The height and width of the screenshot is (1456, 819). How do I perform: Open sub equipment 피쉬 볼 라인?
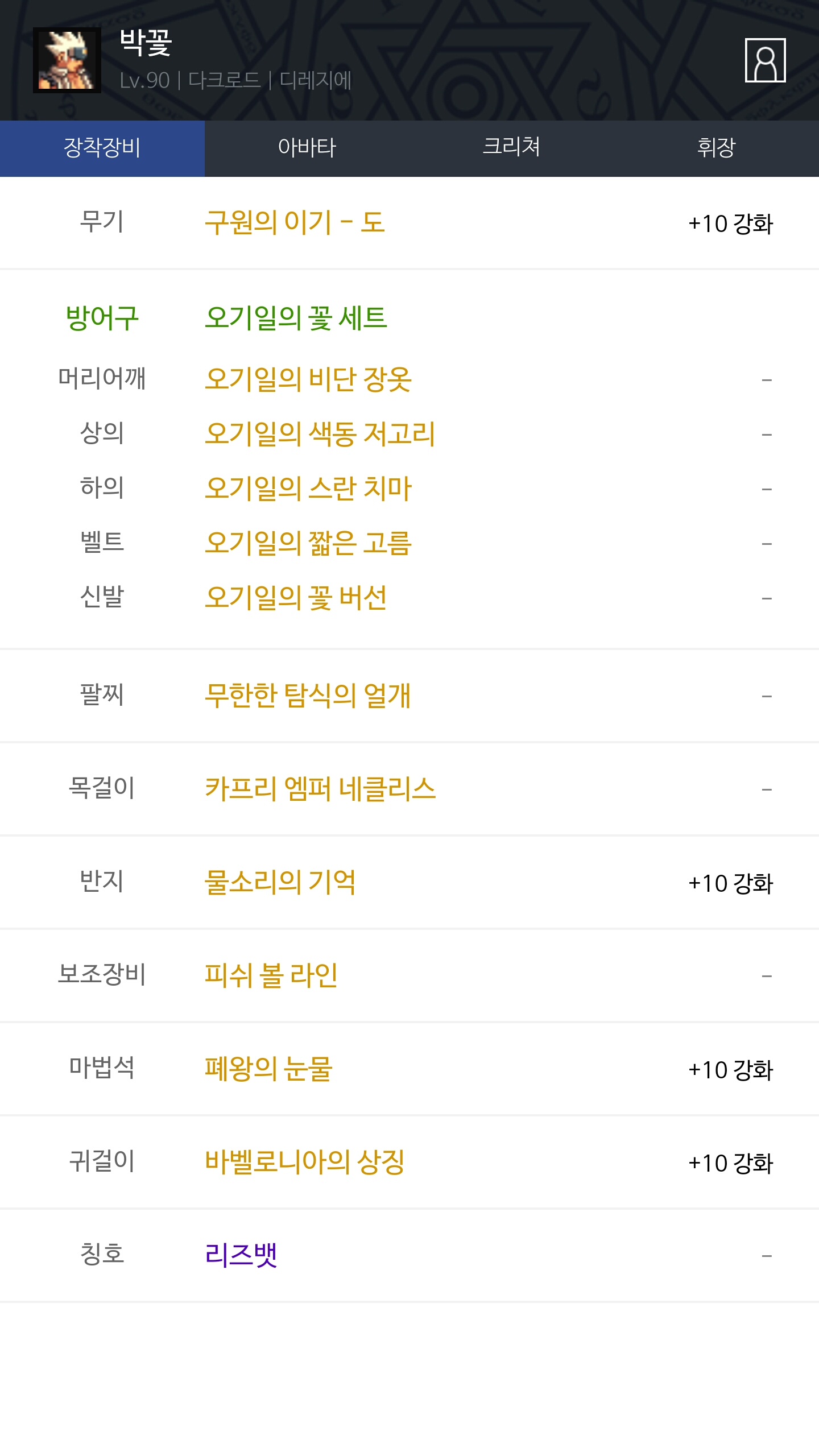coord(271,975)
